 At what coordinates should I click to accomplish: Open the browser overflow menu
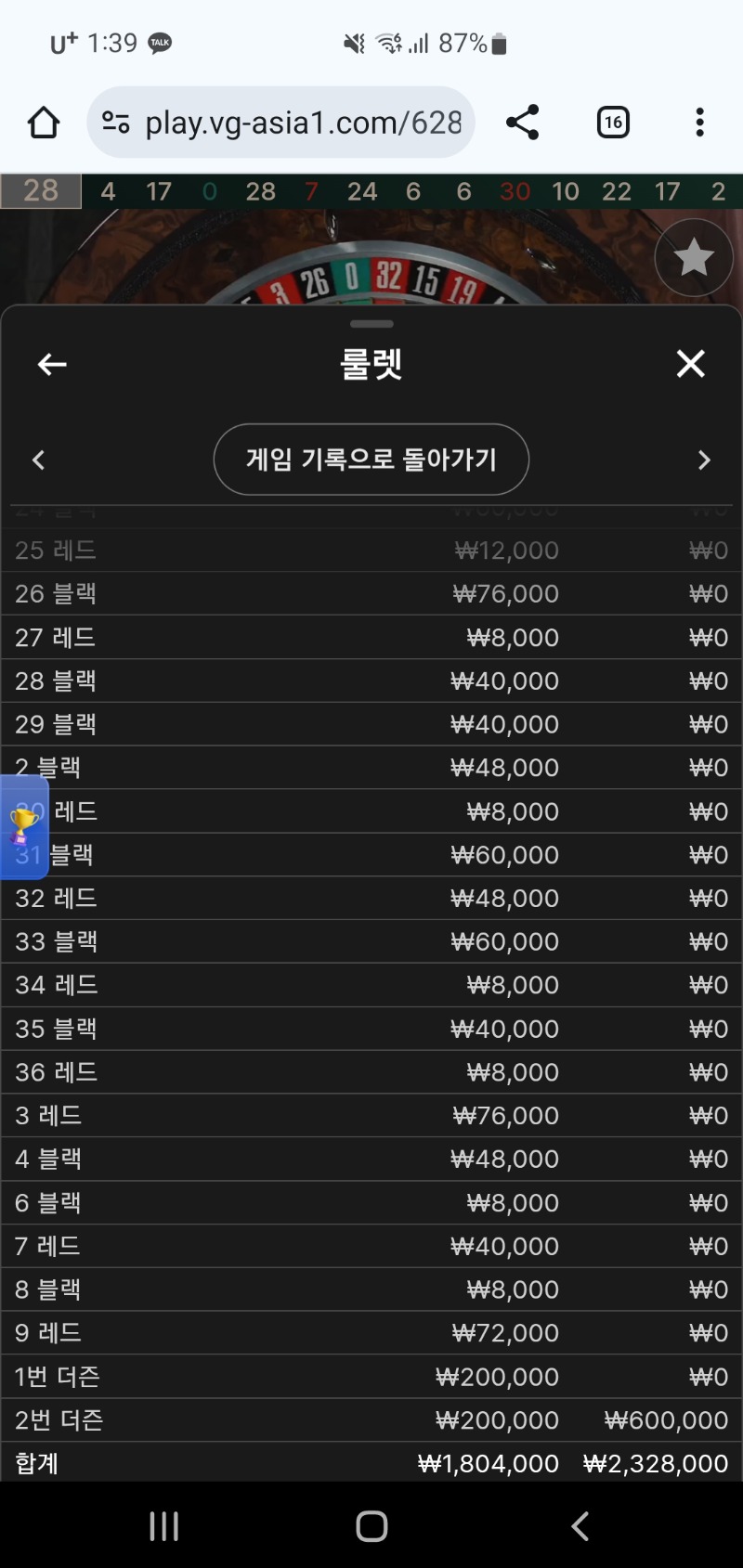point(699,123)
